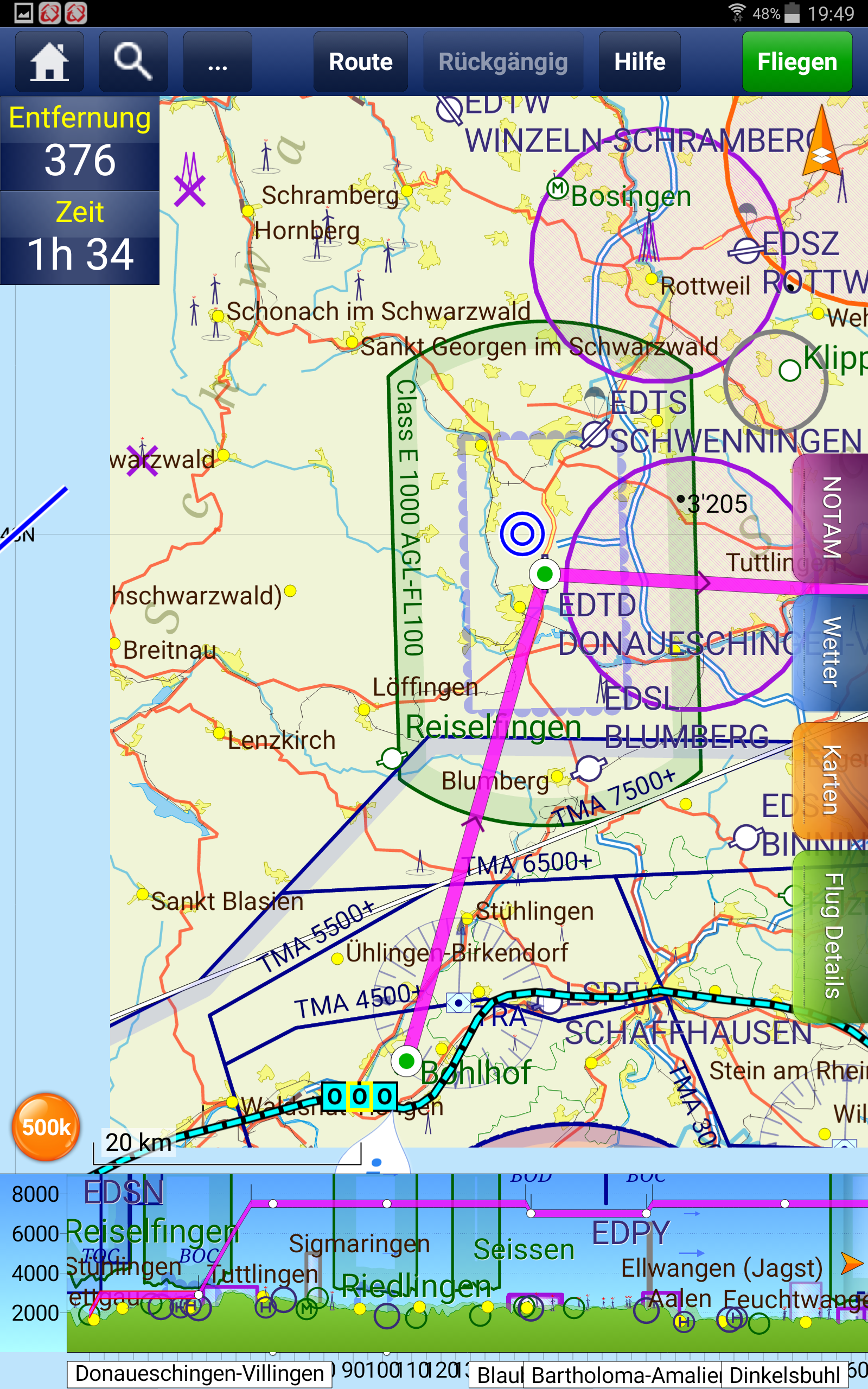868x1389 pixels.
Task: Select Donaueschingen-Villingen waypoint label
Action: (x=199, y=1373)
